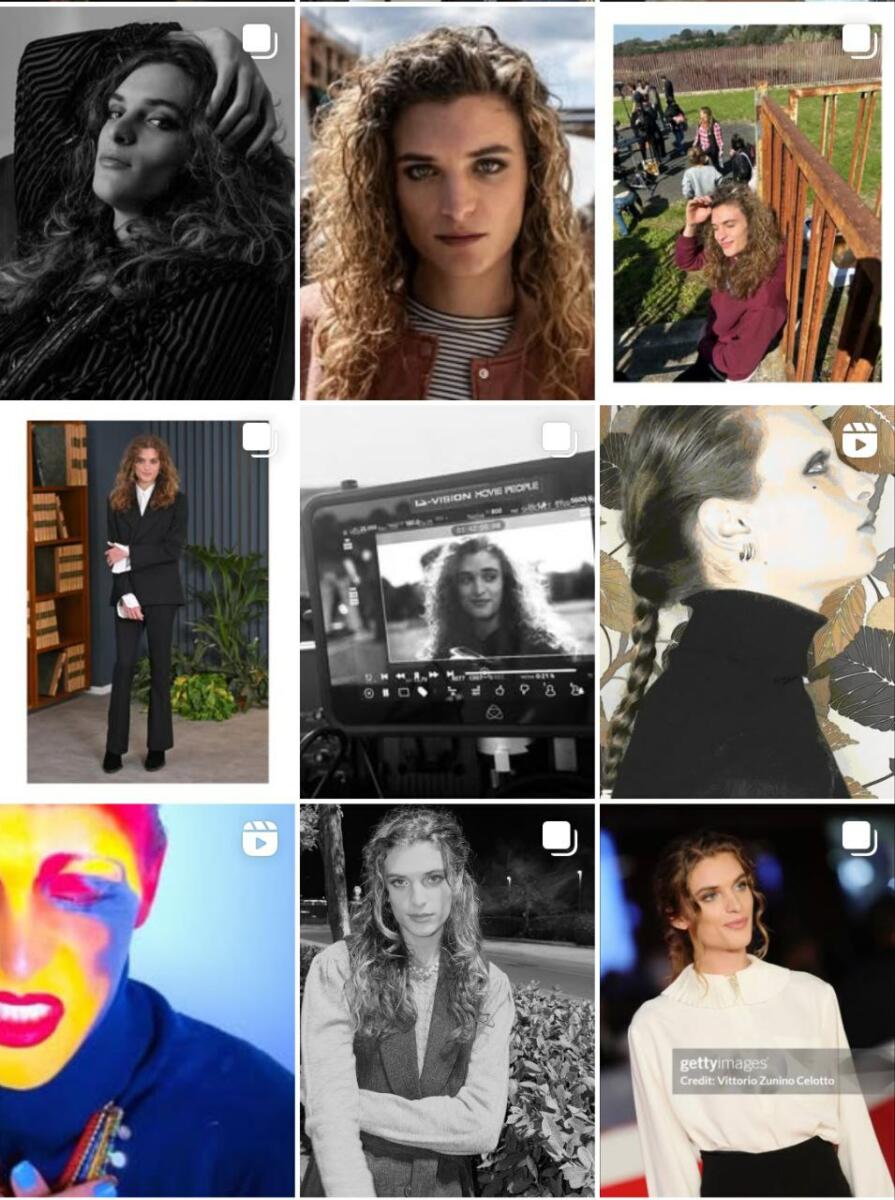The height and width of the screenshot is (1200, 895).
Task: Open the white blouse Getty Images post
Action: pos(747,1000)
